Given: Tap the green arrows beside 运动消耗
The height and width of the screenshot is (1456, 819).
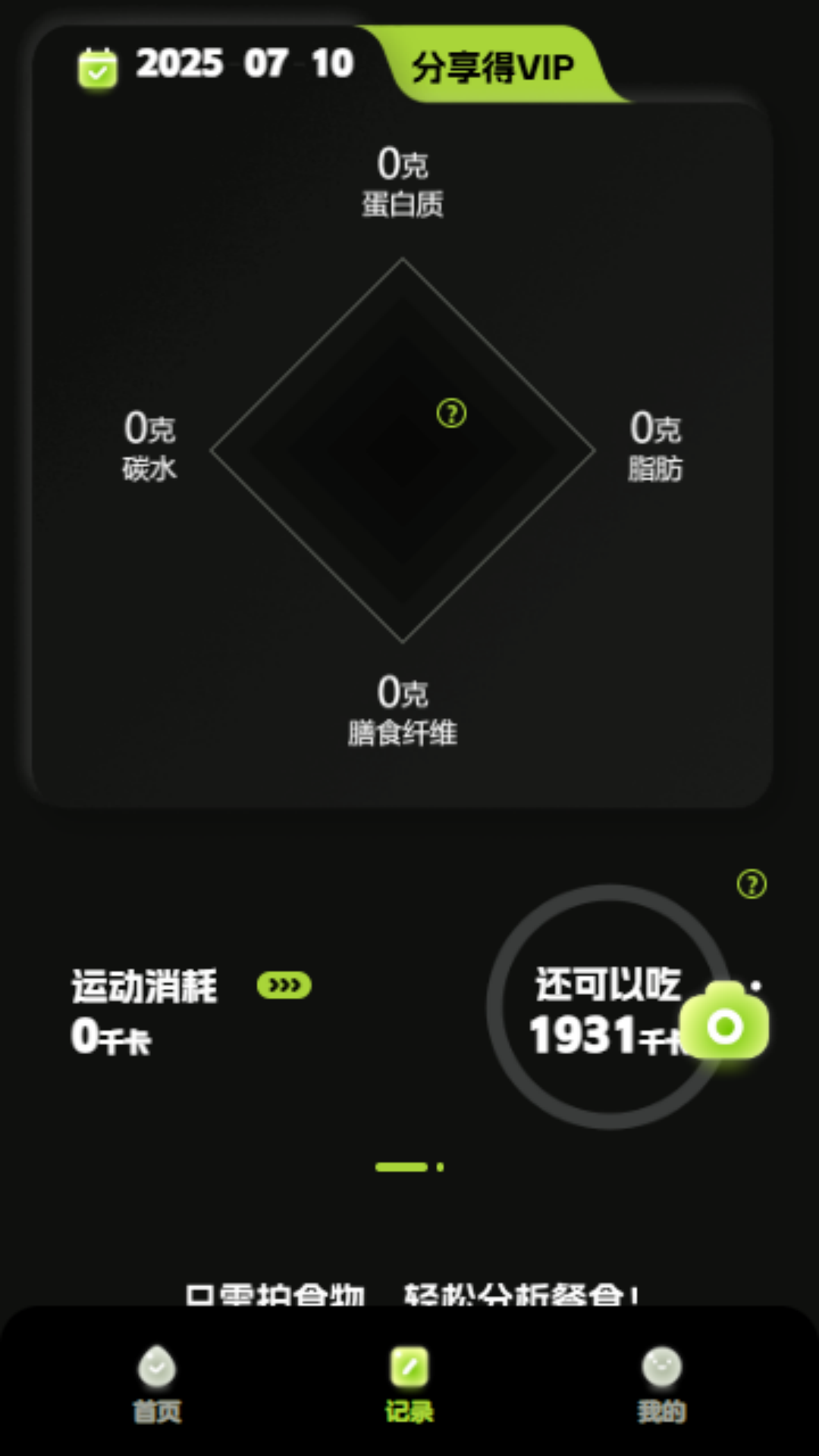Looking at the screenshot, I should point(284,986).
